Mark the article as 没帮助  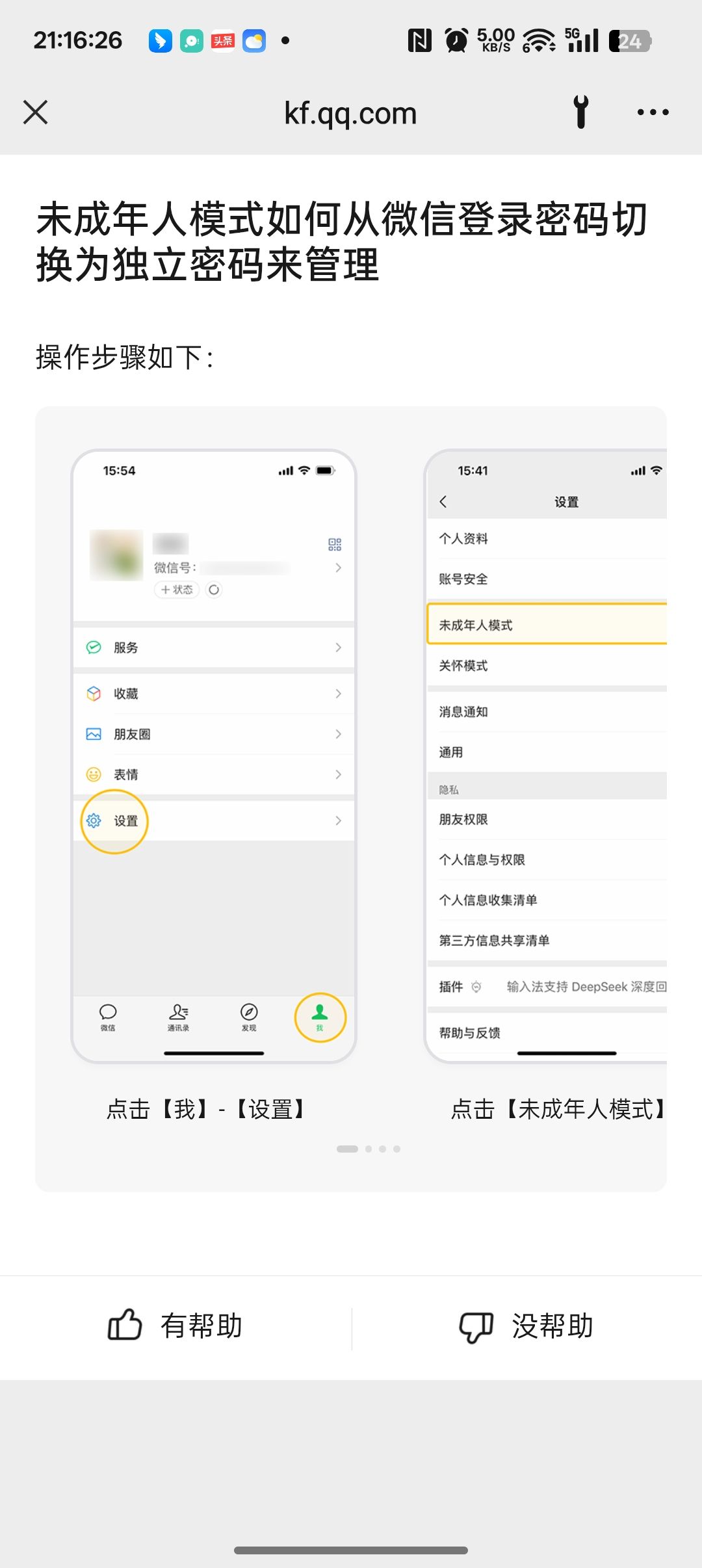[526, 1326]
